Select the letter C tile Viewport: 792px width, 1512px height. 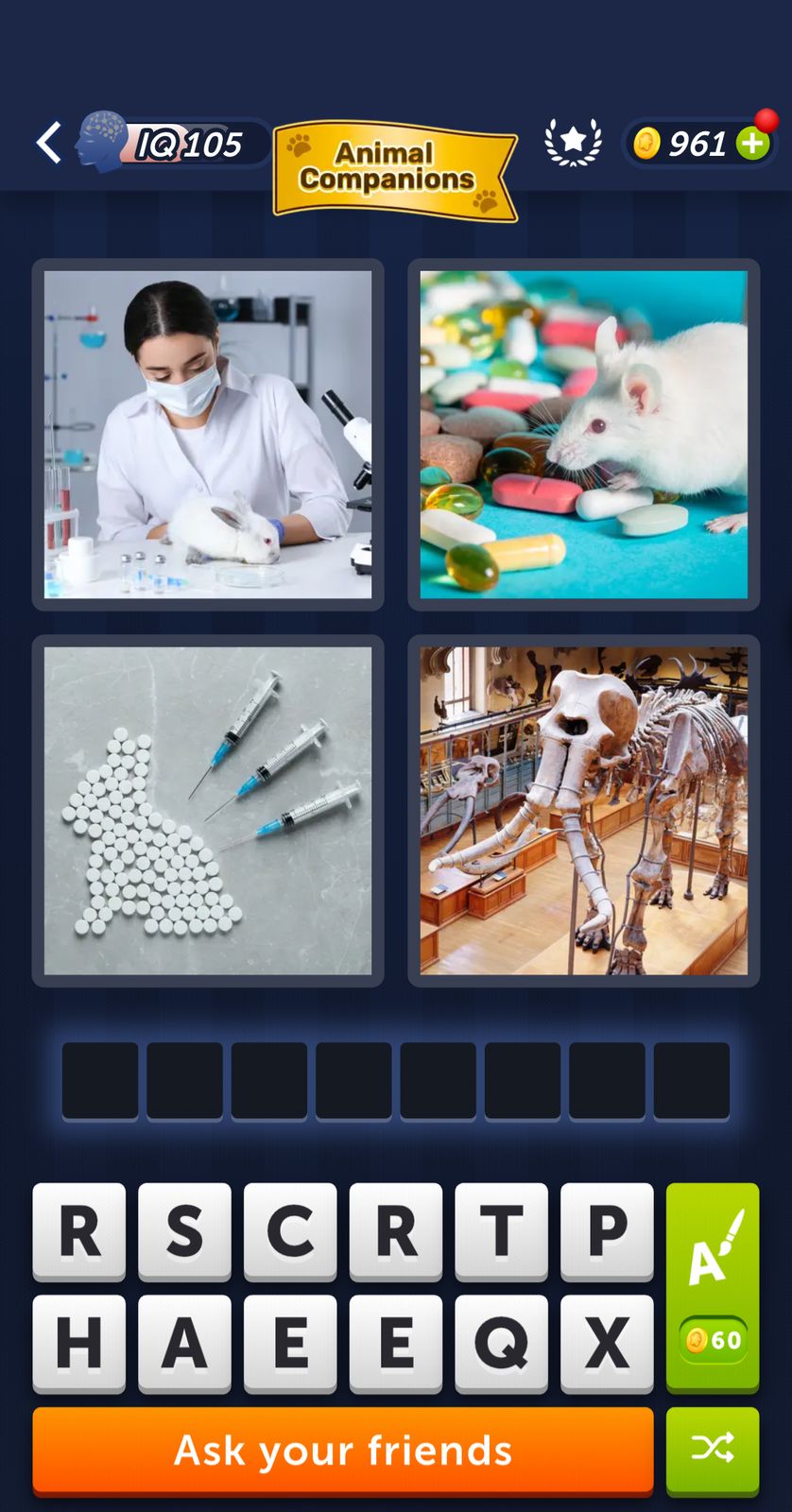point(290,1230)
